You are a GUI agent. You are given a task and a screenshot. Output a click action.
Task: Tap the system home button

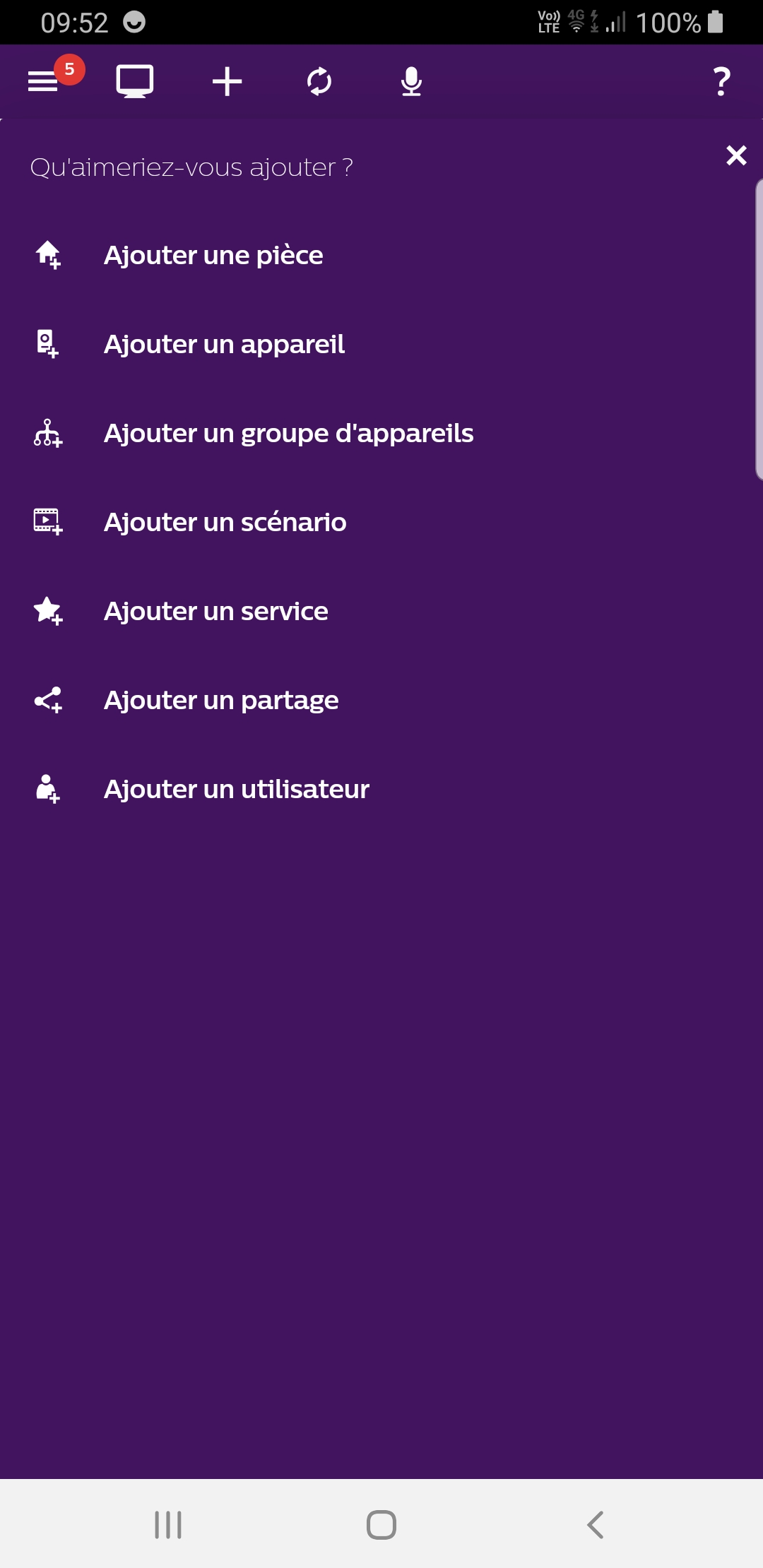click(x=381, y=1525)
